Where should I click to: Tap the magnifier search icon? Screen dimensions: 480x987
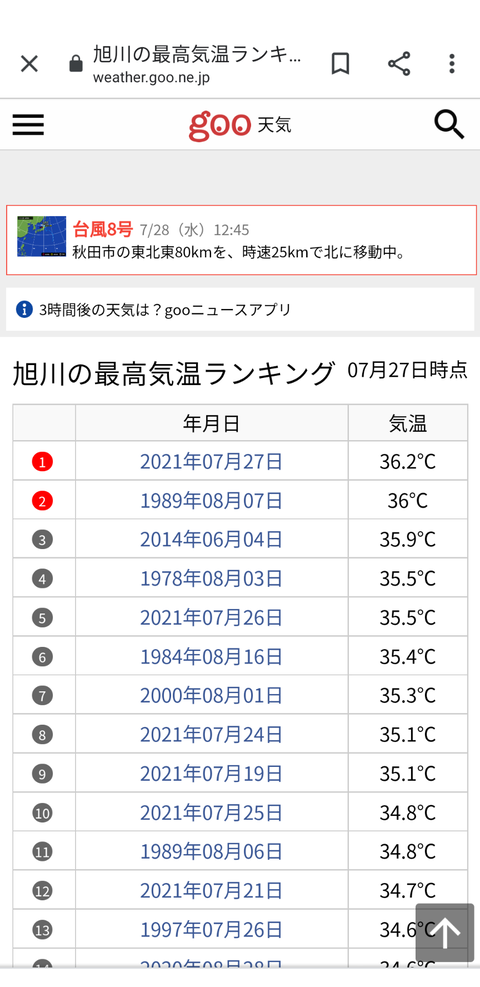point(449,125)
